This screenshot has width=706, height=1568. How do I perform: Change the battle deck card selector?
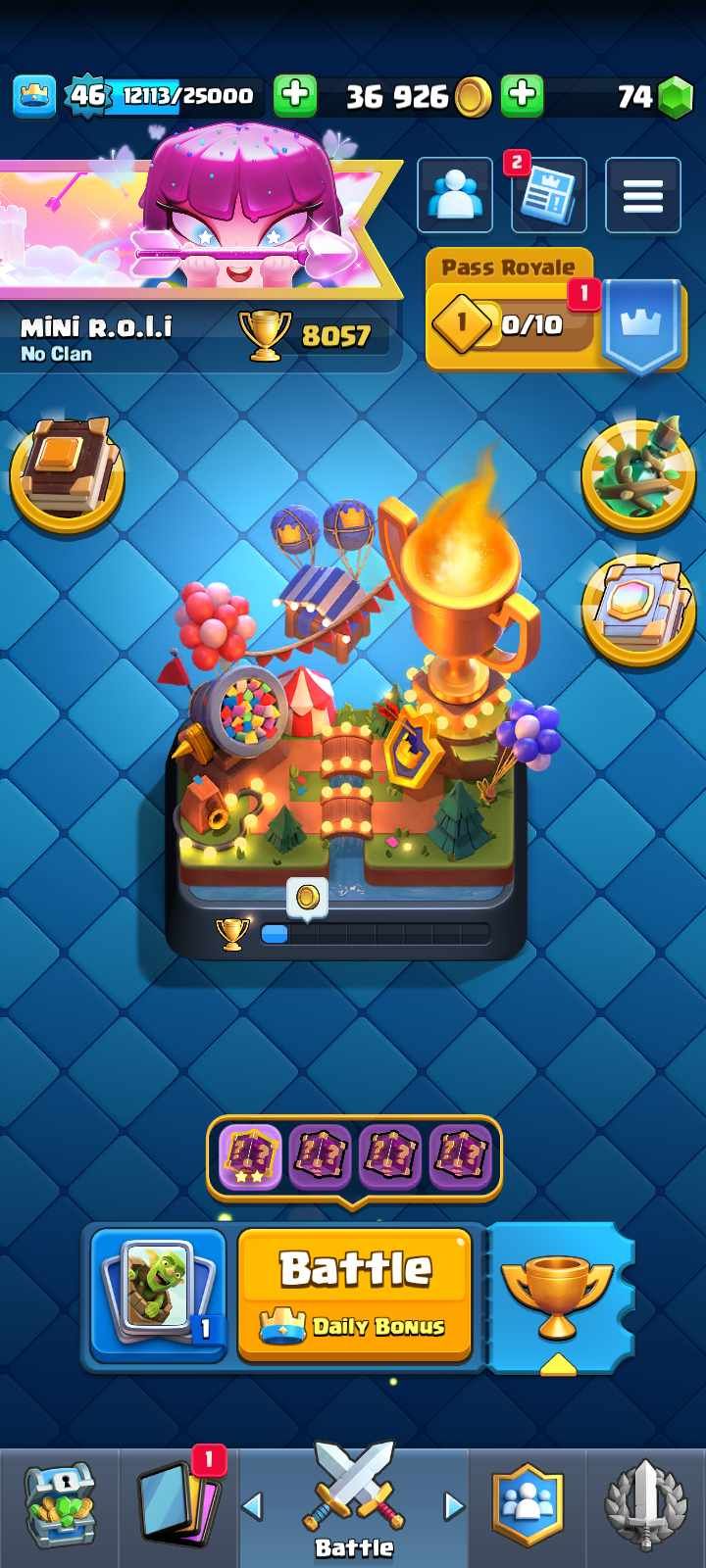[x=158, y=1295]
